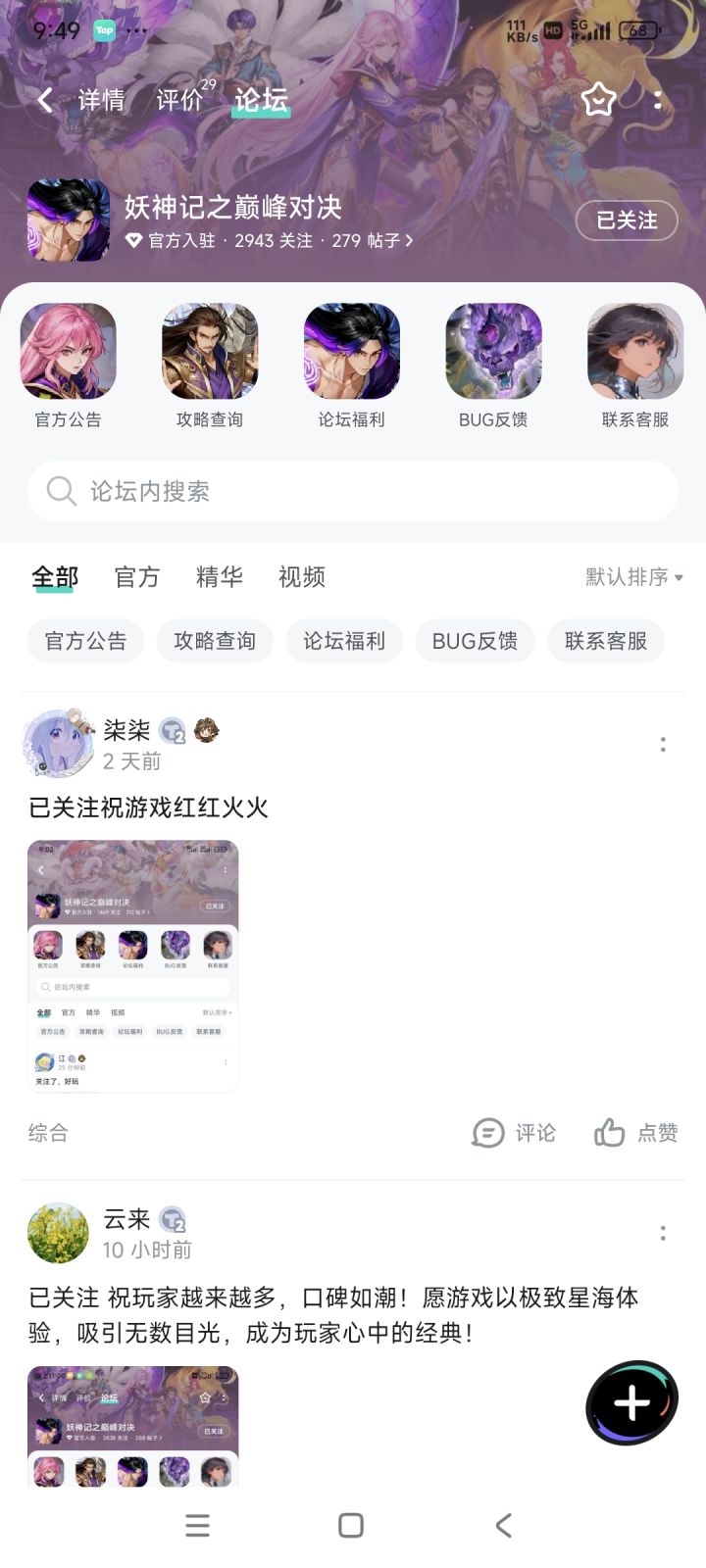This screenshot has height=1568, width=706.
Task: Select the 联系客服 chip
Action: point(606,641)
